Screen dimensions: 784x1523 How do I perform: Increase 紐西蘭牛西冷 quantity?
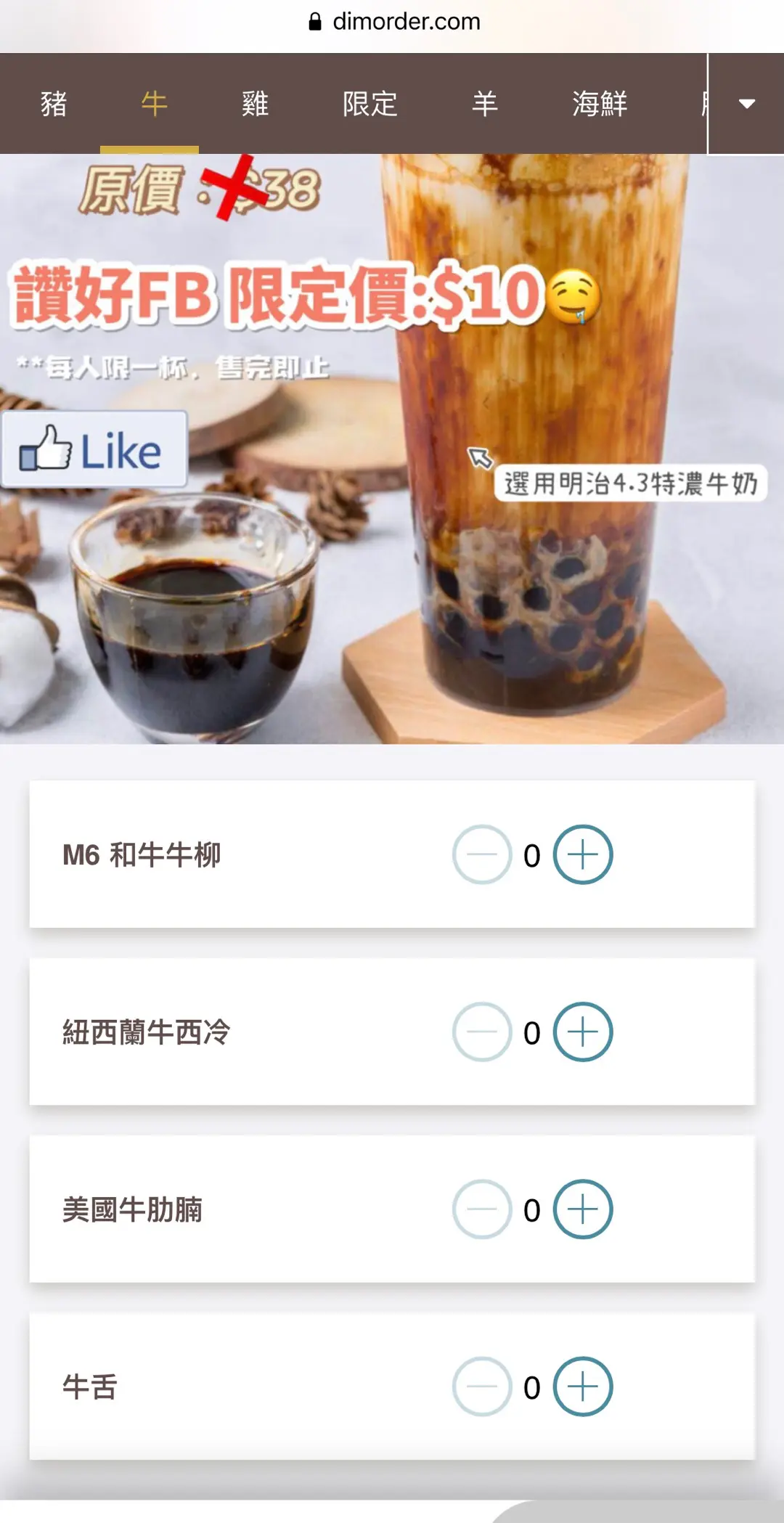tap(582, 1032)
